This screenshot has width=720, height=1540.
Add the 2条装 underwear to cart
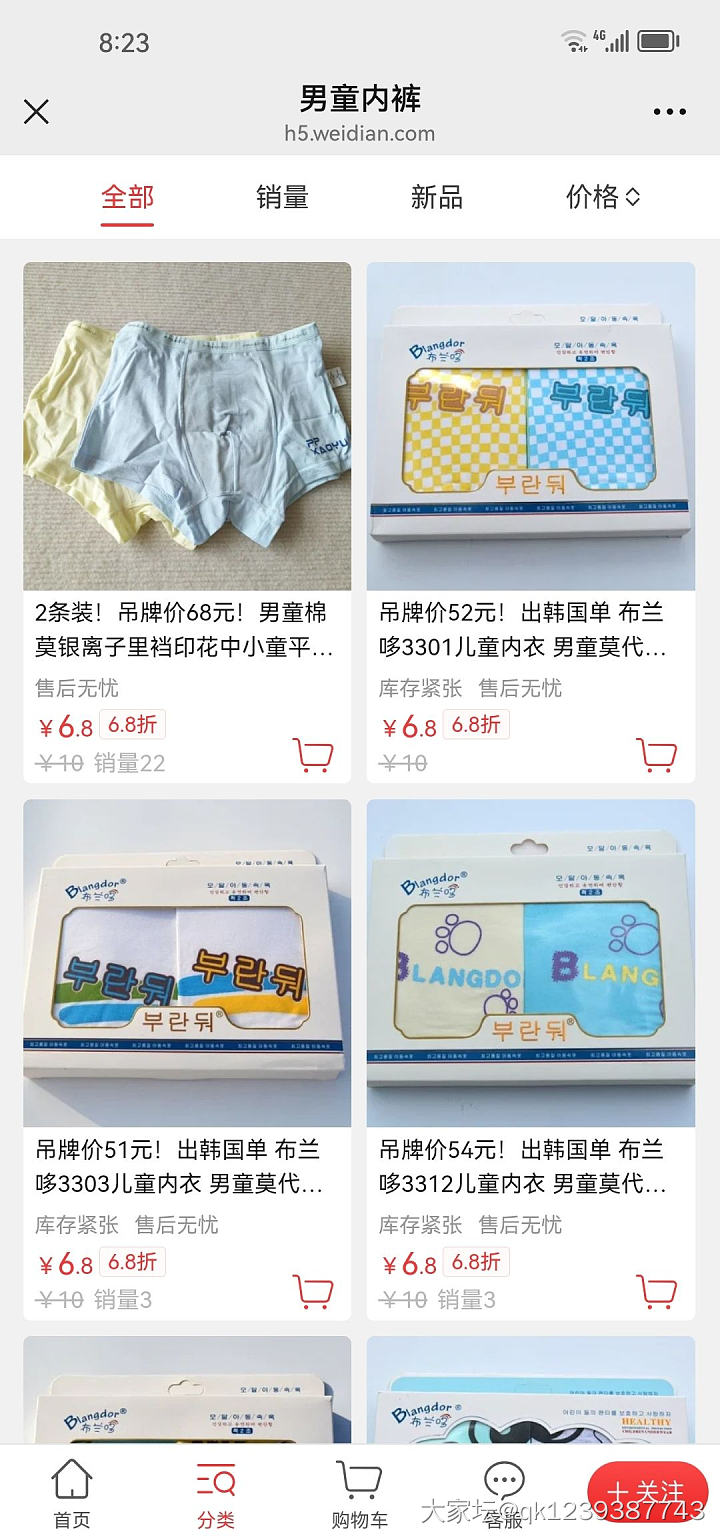tap(313, 757)
